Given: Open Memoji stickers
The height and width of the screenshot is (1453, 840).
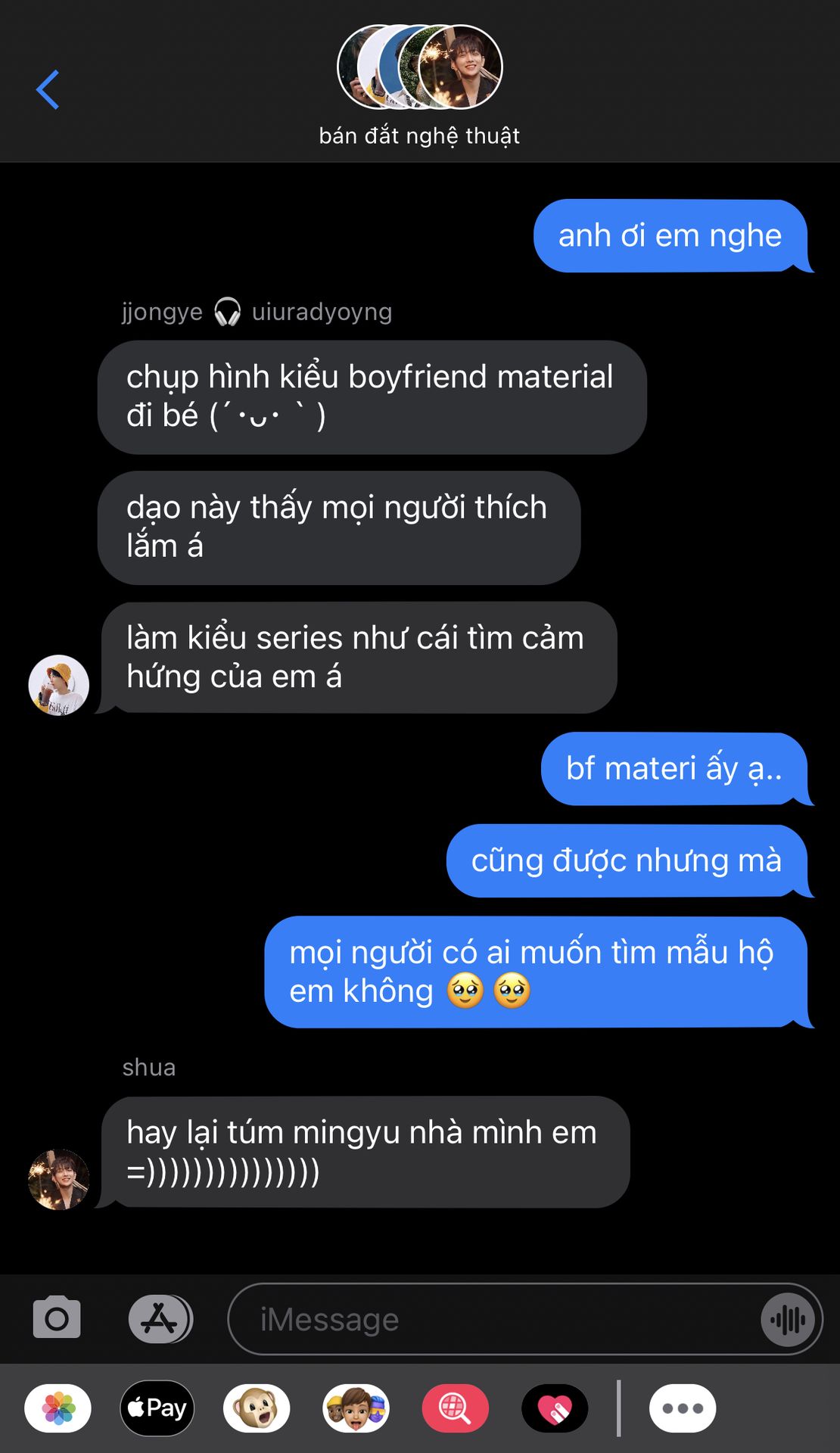Looking at the screenshot, I should [x=356, y=1408].
